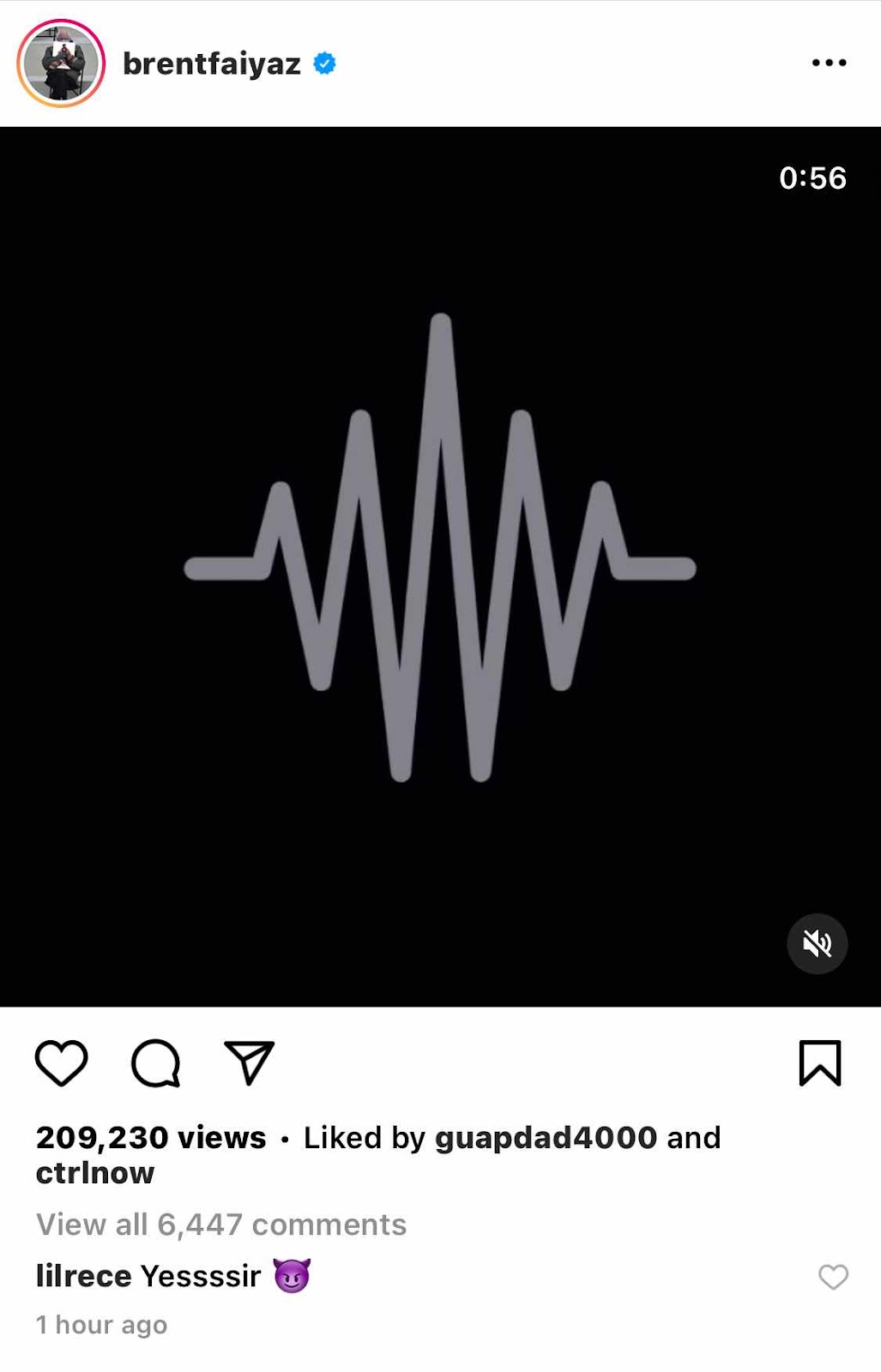
Task: View all 6,447 comments
Action: pyautogui.click(x=221, y=1225)
